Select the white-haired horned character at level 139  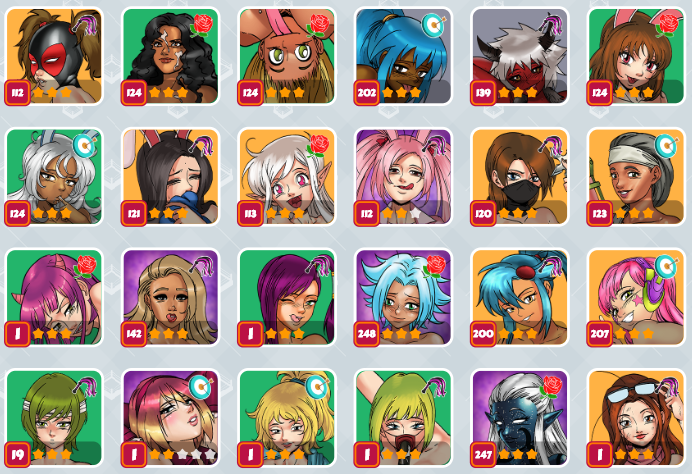pyautogui.click(x=518, y=56)
